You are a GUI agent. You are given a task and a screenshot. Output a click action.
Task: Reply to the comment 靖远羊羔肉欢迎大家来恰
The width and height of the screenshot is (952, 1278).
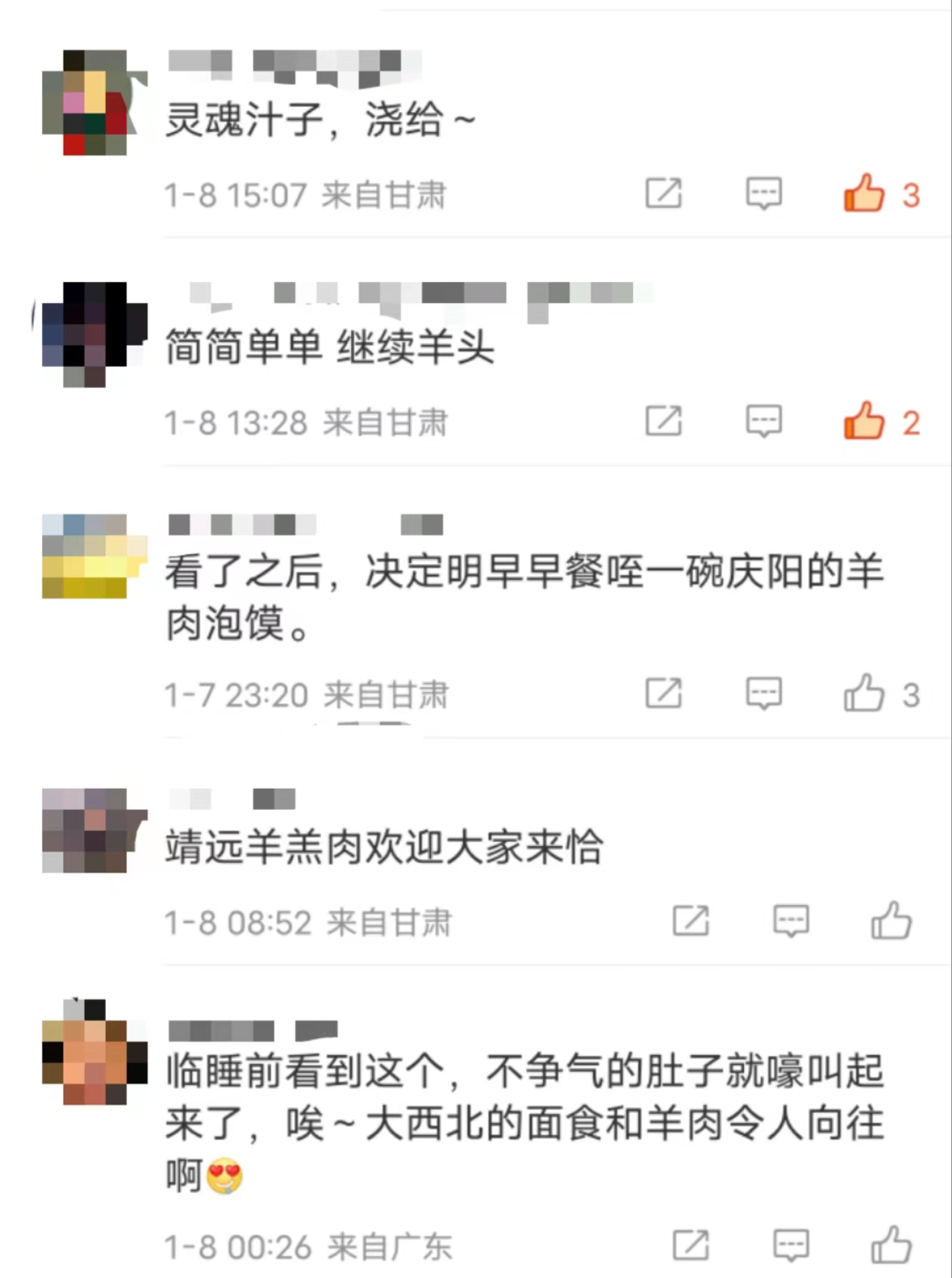tap(791, 921)
